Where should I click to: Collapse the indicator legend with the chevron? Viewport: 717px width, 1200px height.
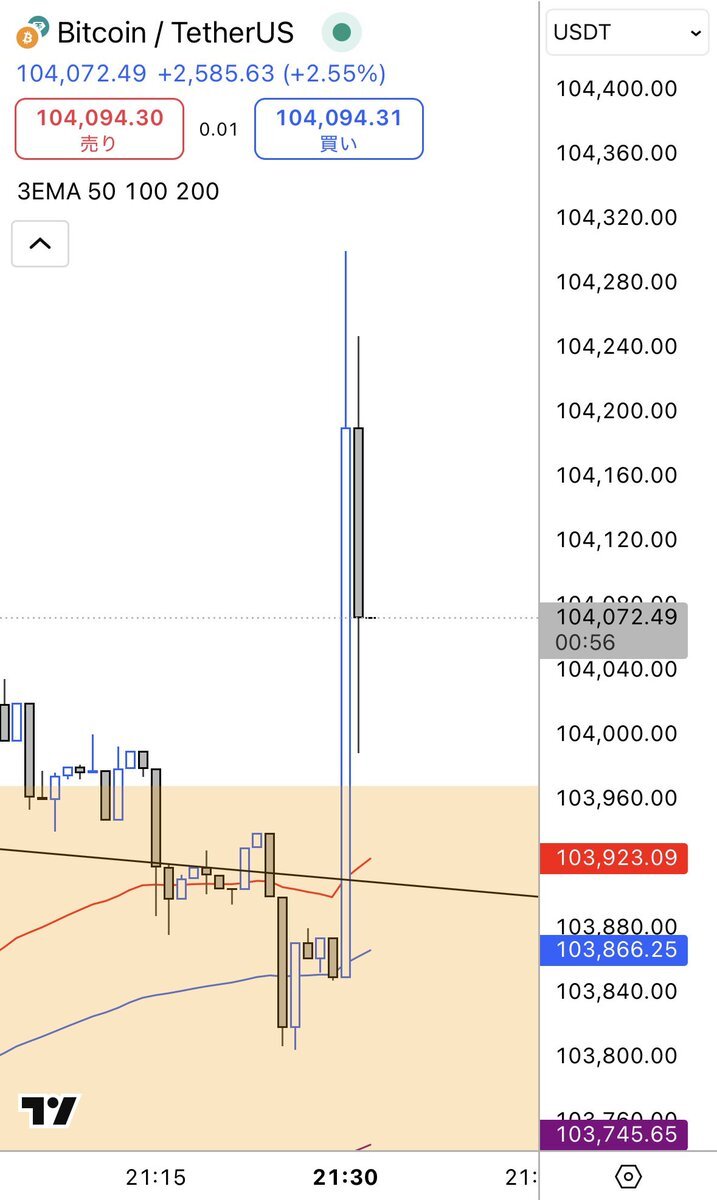40,243
